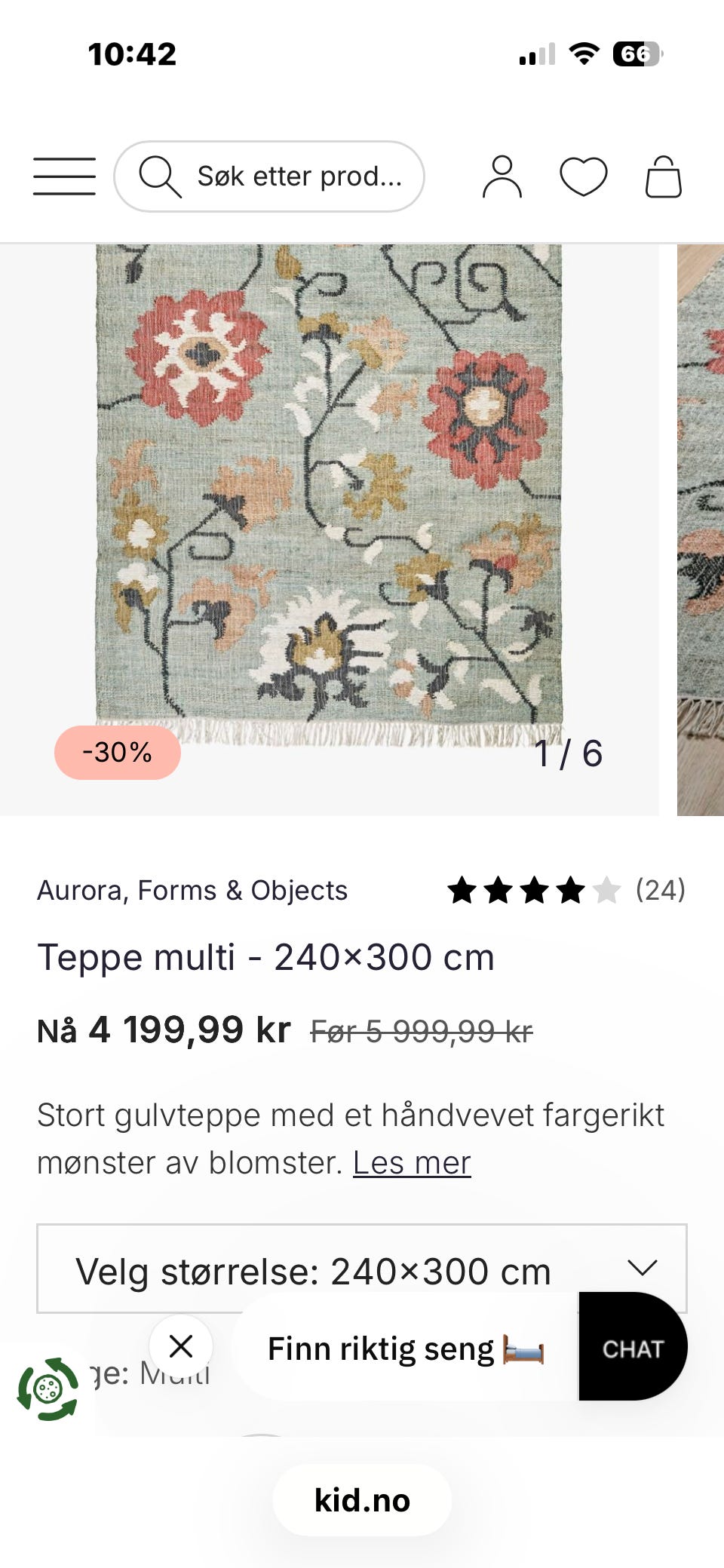Screen dimensions: 724x1568
Task: Dismiss the banner with the X
Action: [183, 1346]
